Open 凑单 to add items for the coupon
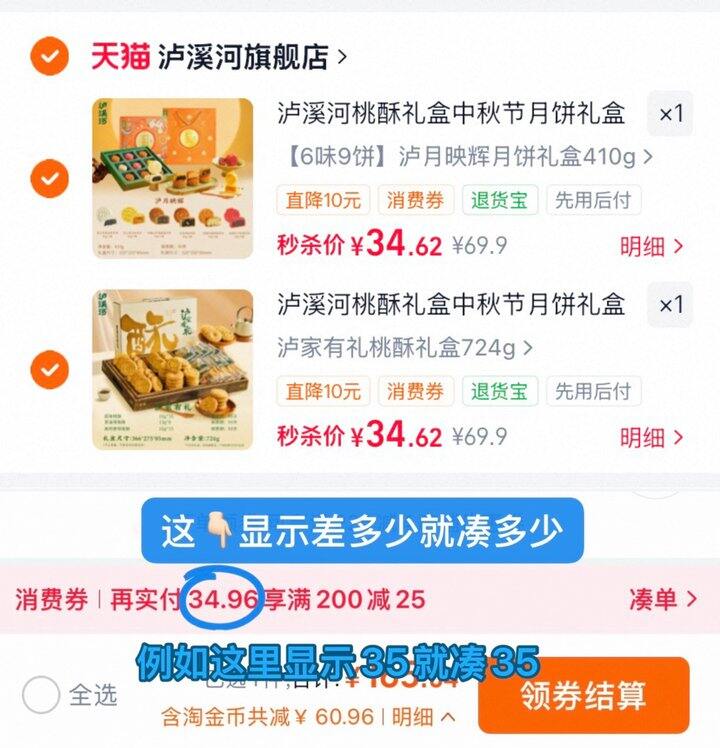The width and height of the screenshot is (720, 748). 663,599
